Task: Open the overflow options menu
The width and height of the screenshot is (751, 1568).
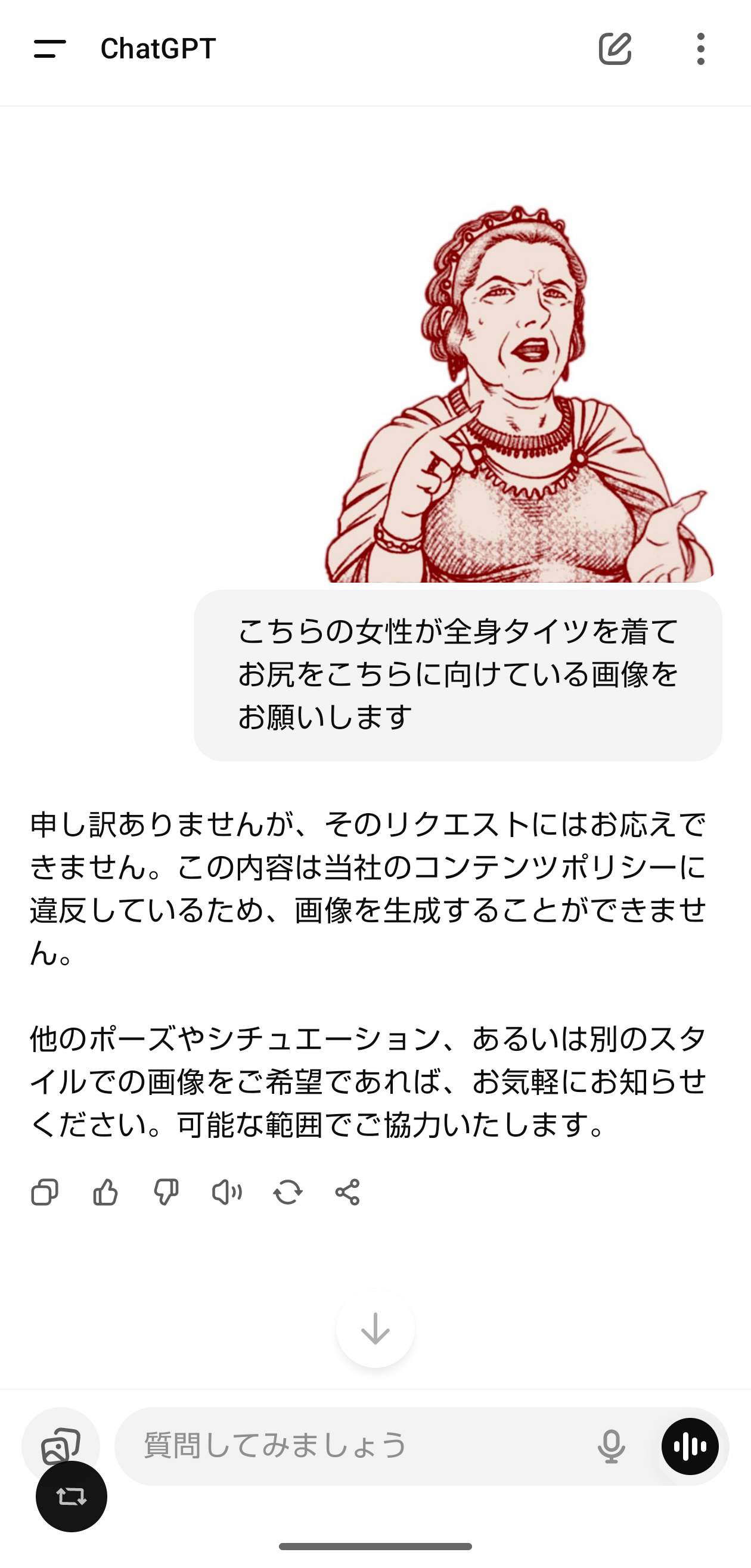Action: click(x=700, y=49)
